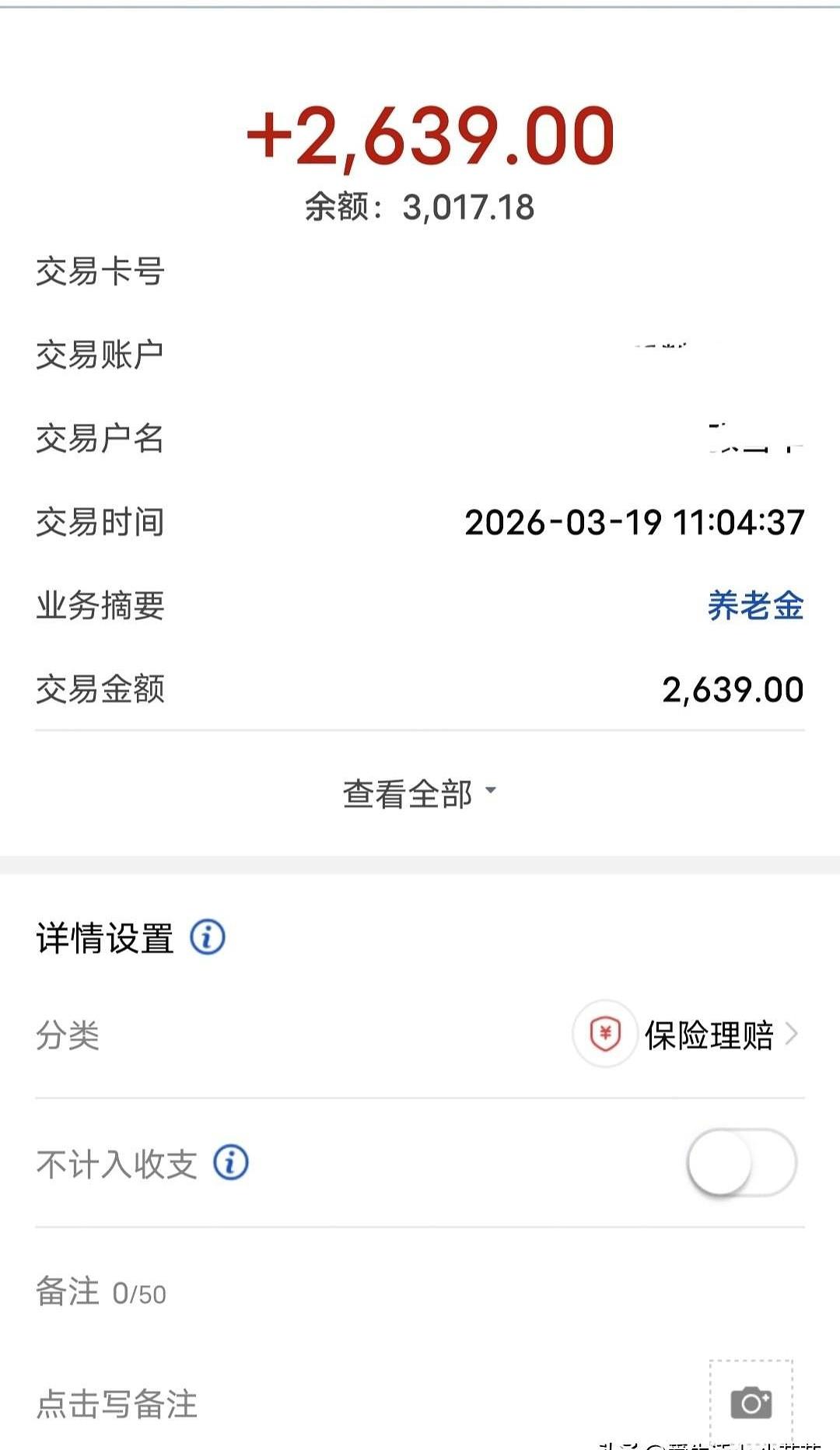Open category picker via chevron after 保险理赔

[795, 1032]
